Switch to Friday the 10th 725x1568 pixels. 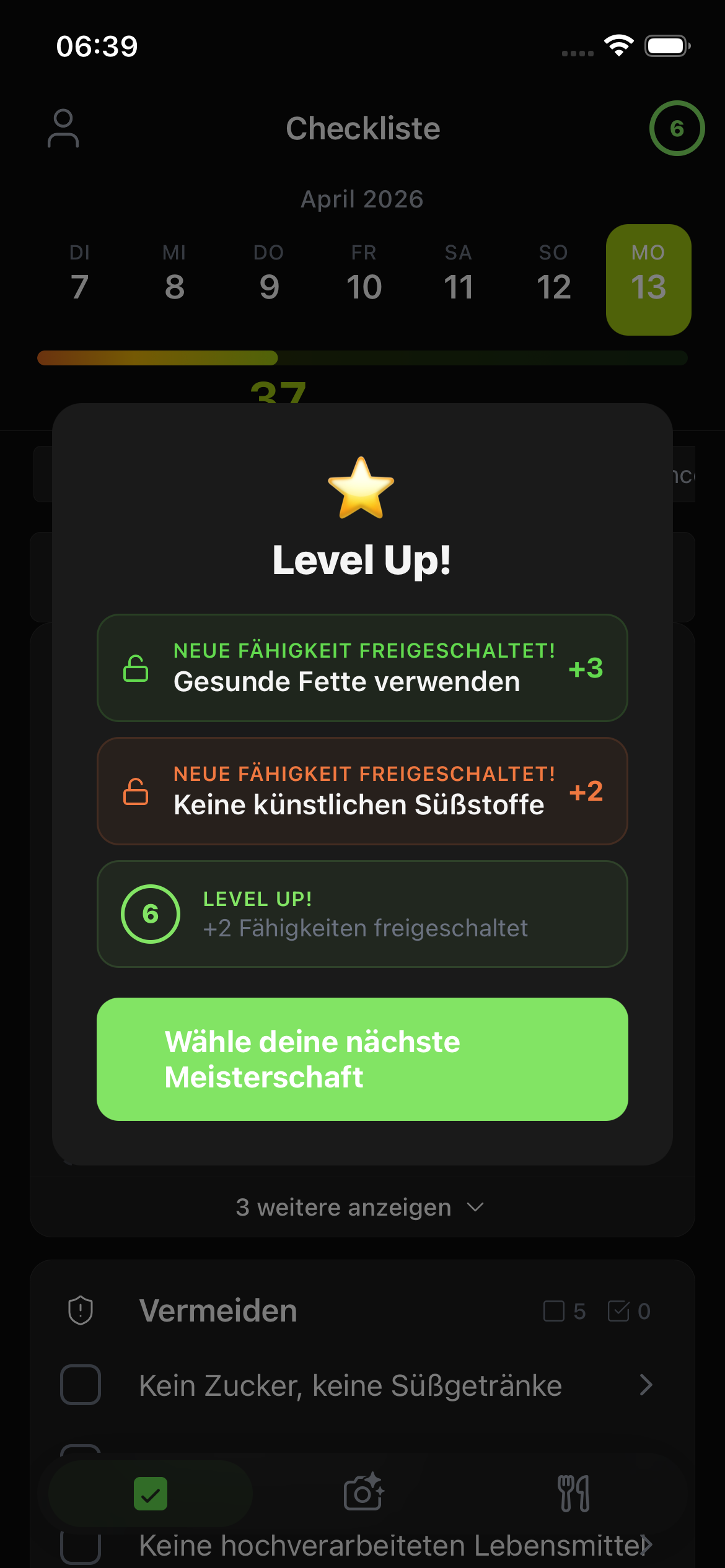coord(363,272)
